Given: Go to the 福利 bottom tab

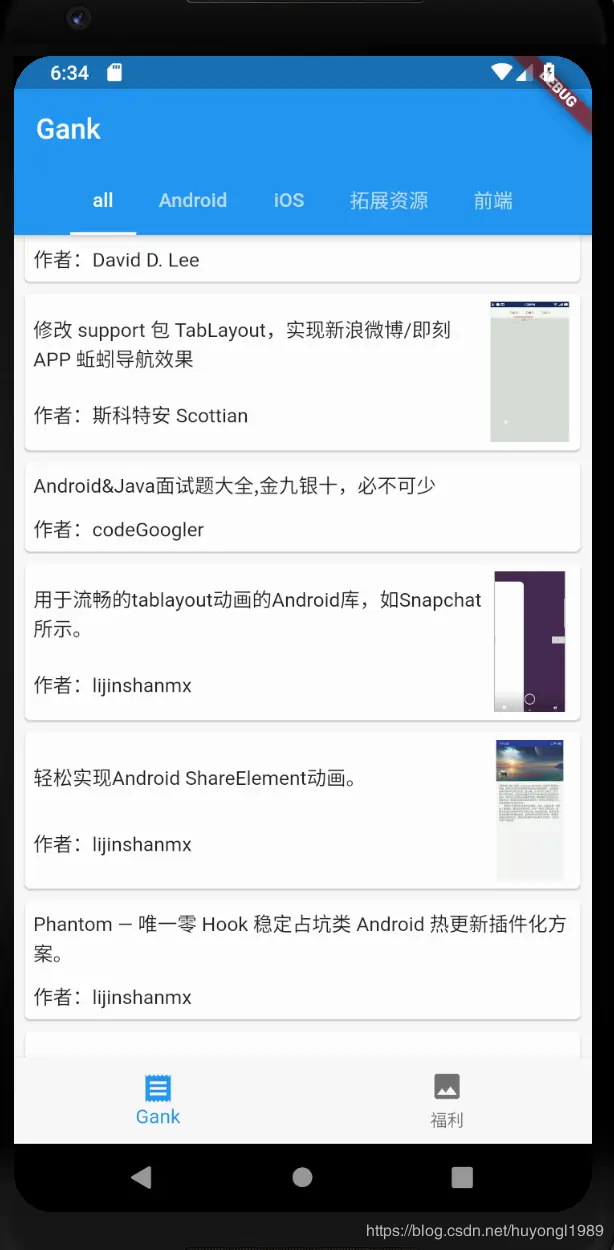Looking at the screenshot, I should click(x=447, y=1100).
